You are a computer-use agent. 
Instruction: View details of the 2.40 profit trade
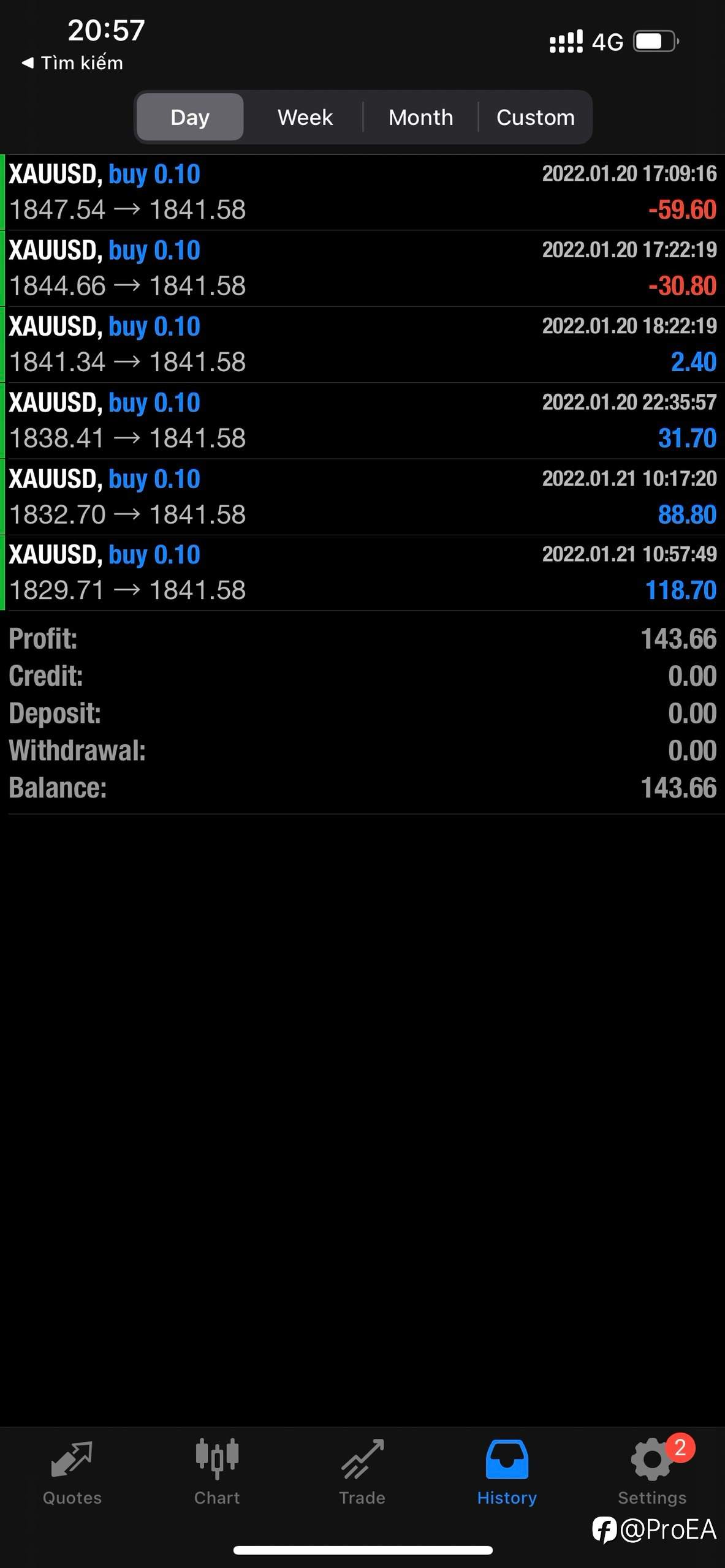362,345
